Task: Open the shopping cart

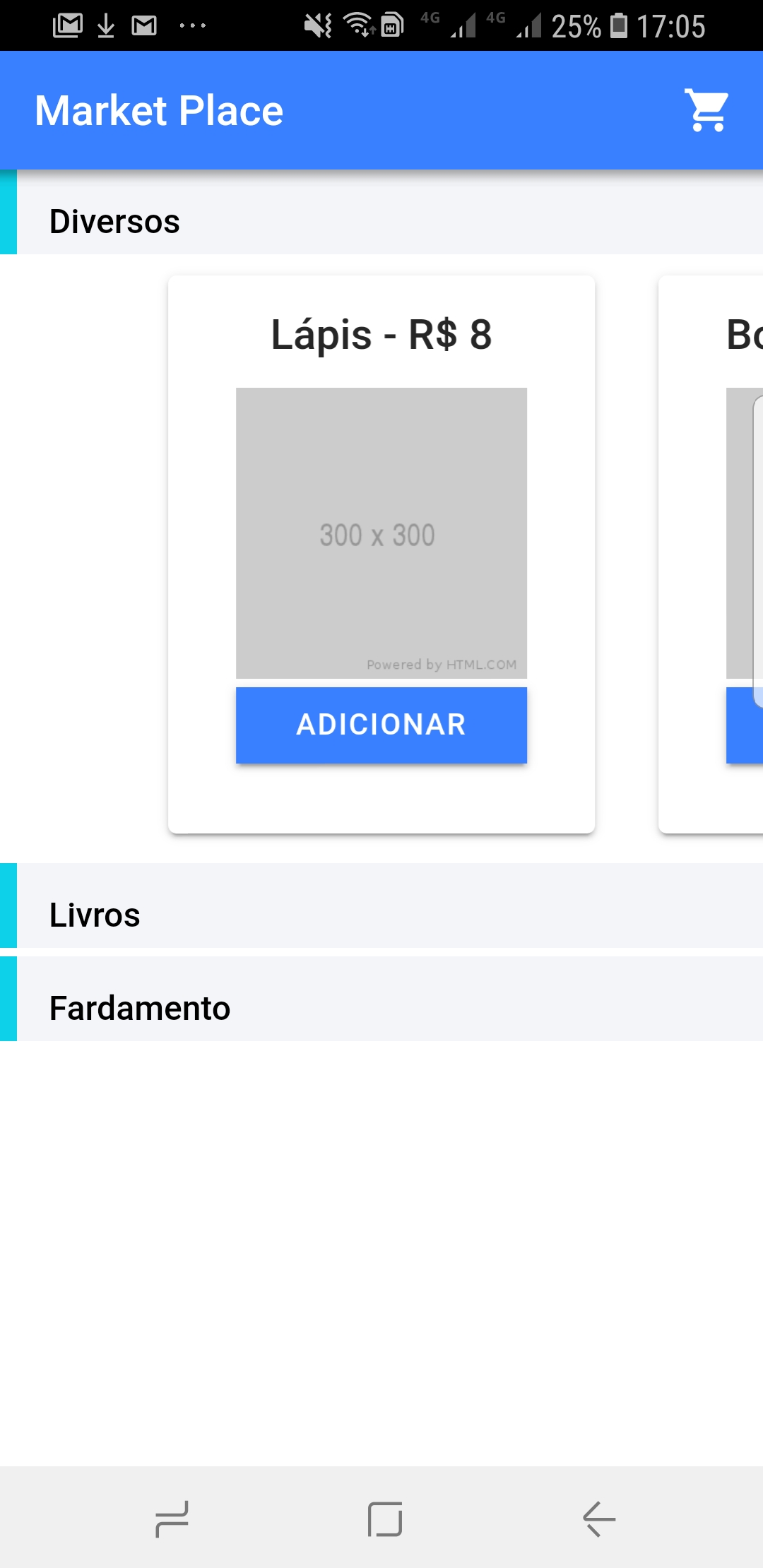Action: (x=707, y=110)
